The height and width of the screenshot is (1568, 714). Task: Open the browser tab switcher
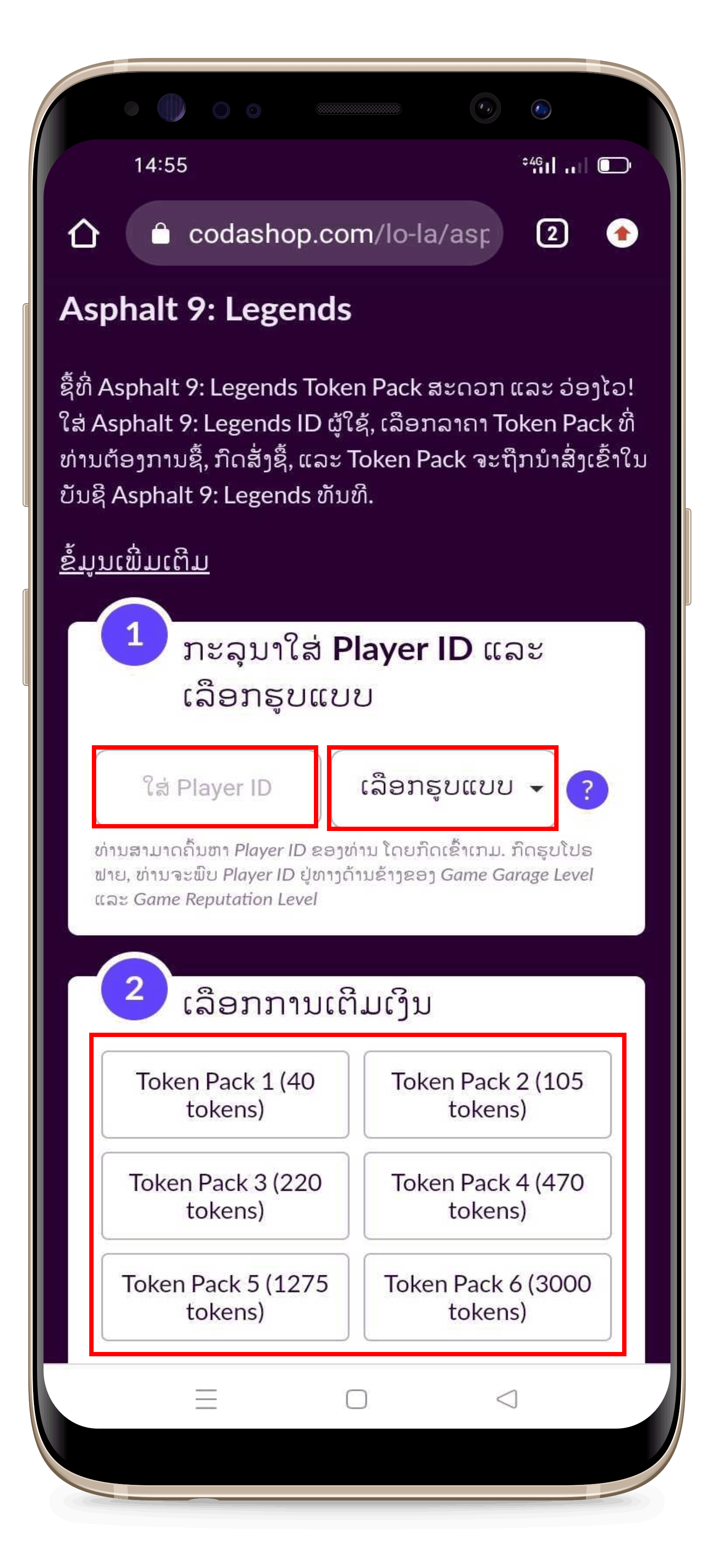tap(552, 234)
